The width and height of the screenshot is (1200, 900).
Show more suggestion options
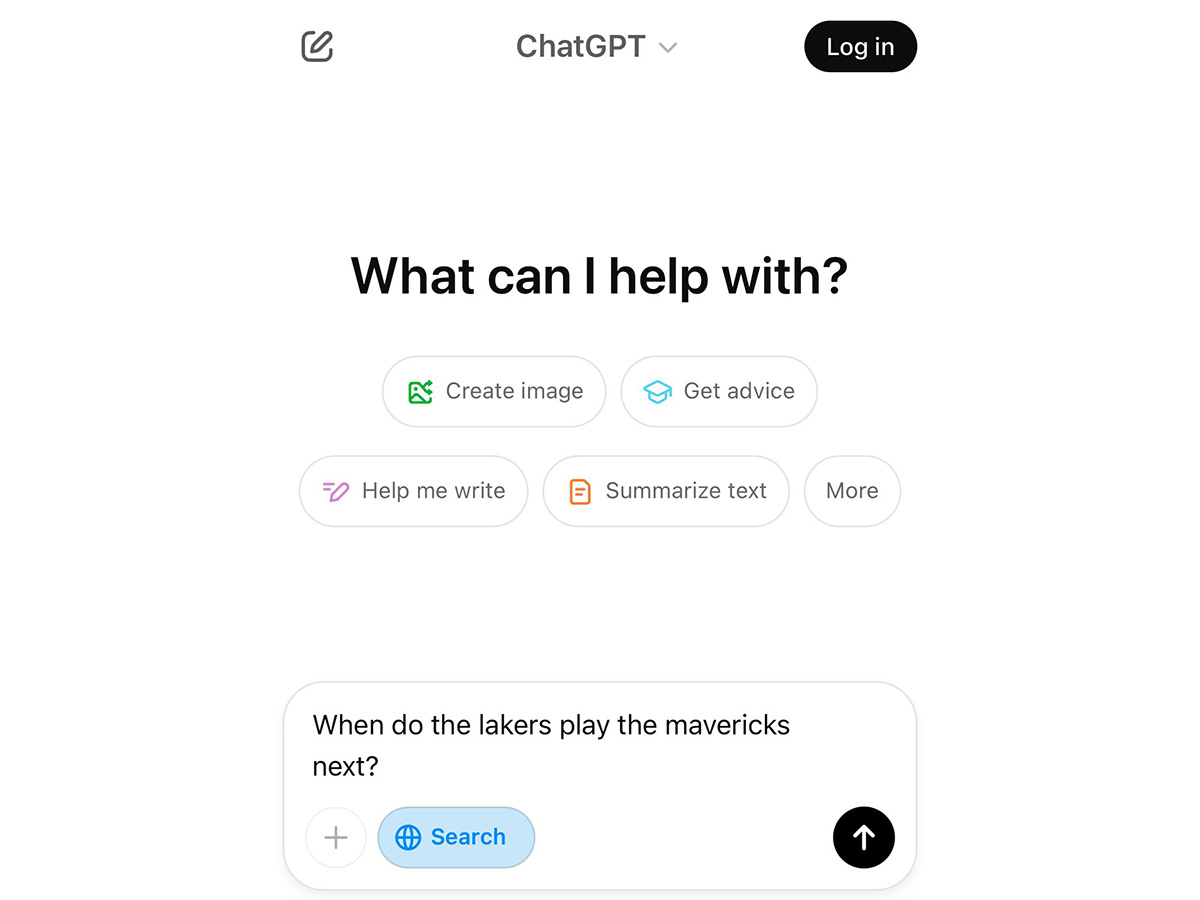pos(852,491)
